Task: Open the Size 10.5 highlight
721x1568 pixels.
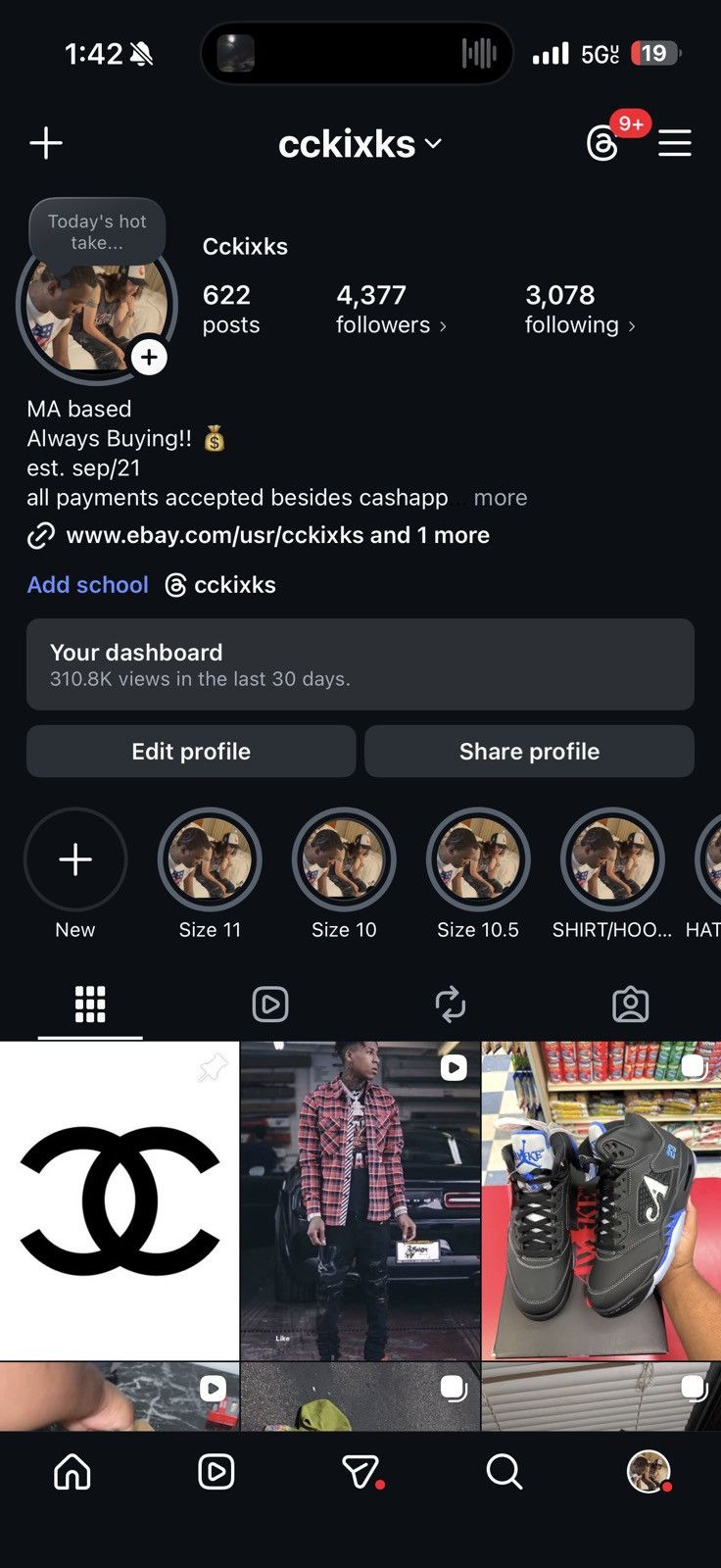Action: [x=478, y=859]
